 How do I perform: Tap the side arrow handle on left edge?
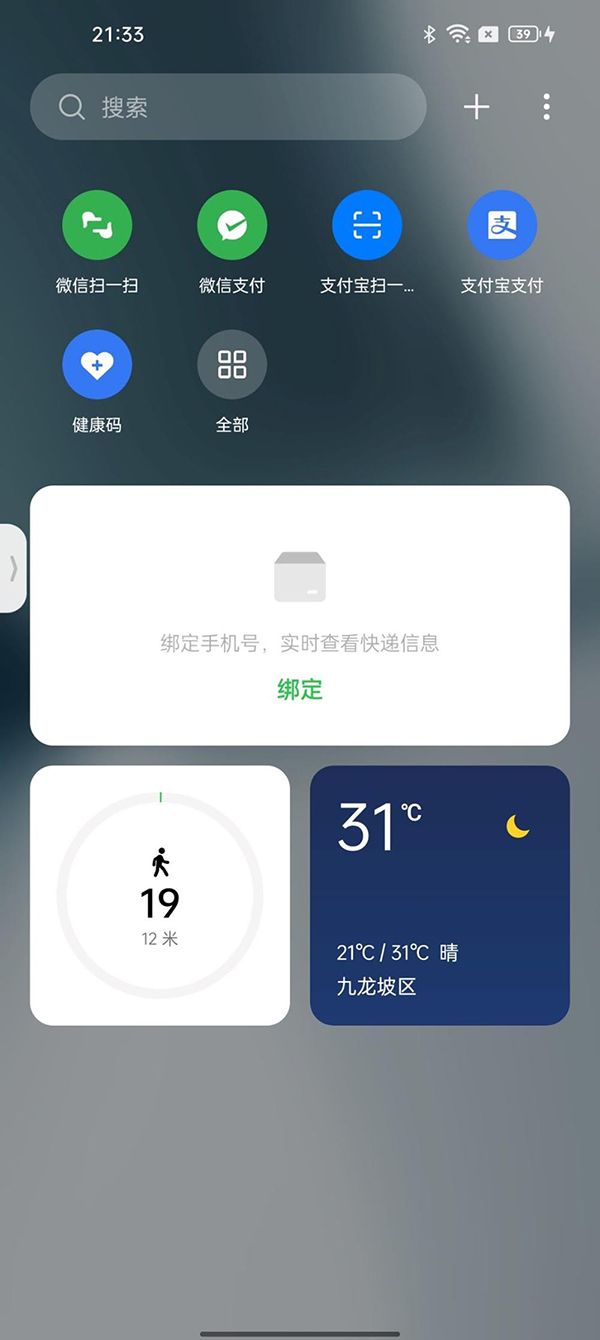(12, 568)
